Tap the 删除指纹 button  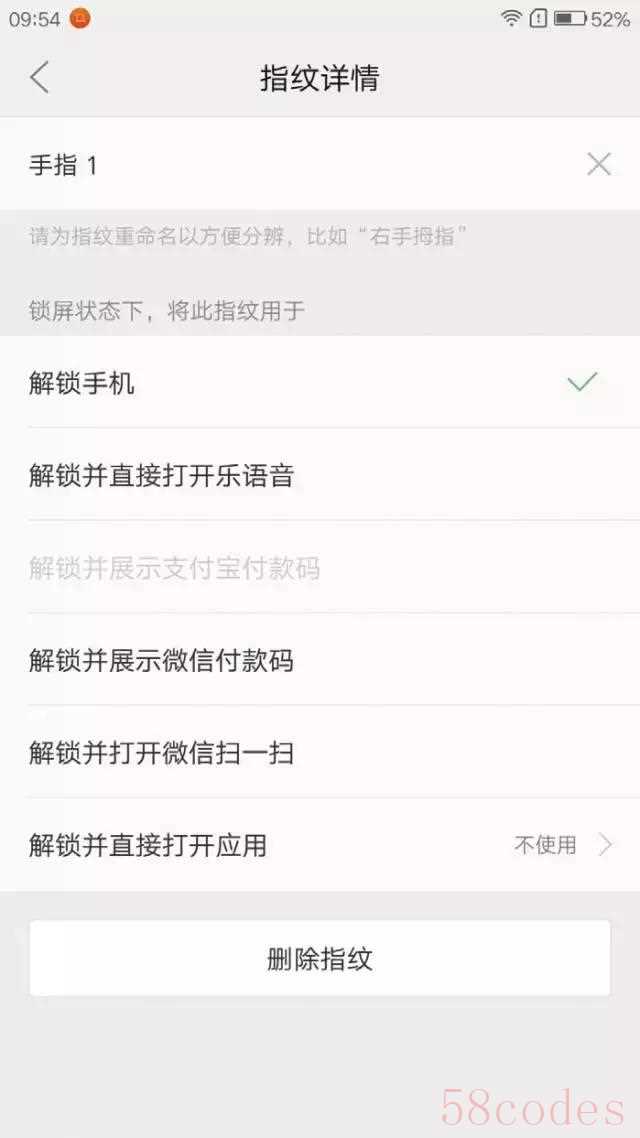pyautogui.click(x=320, y=959)
